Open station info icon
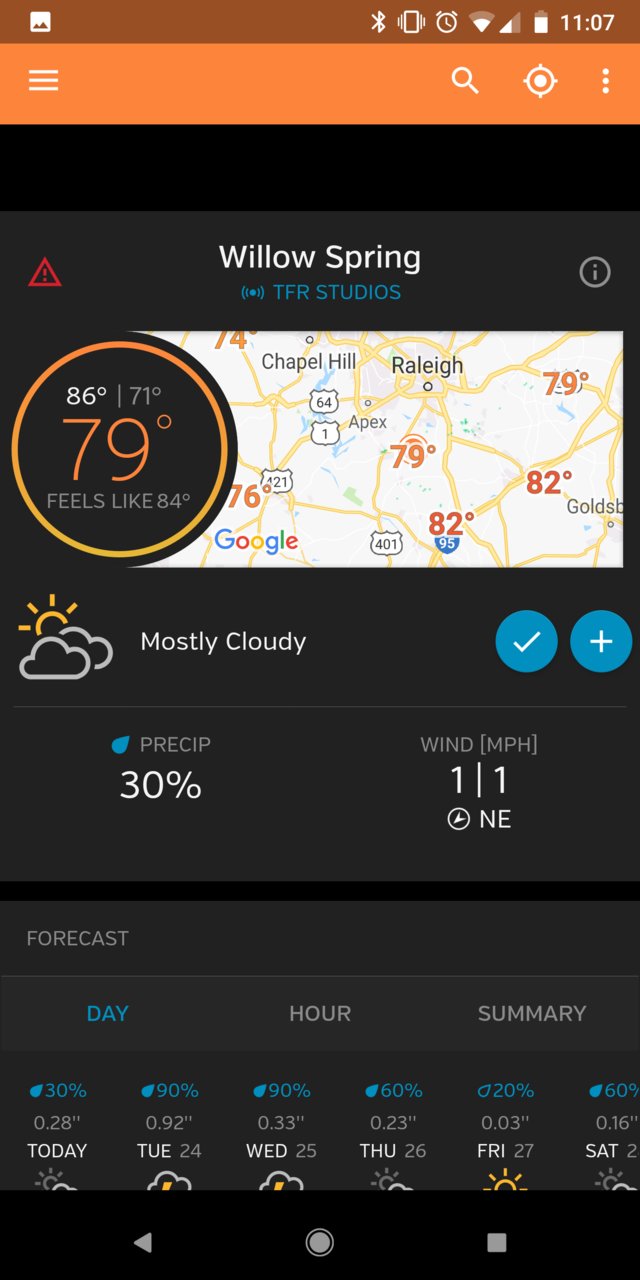 (x=595, y=272)
